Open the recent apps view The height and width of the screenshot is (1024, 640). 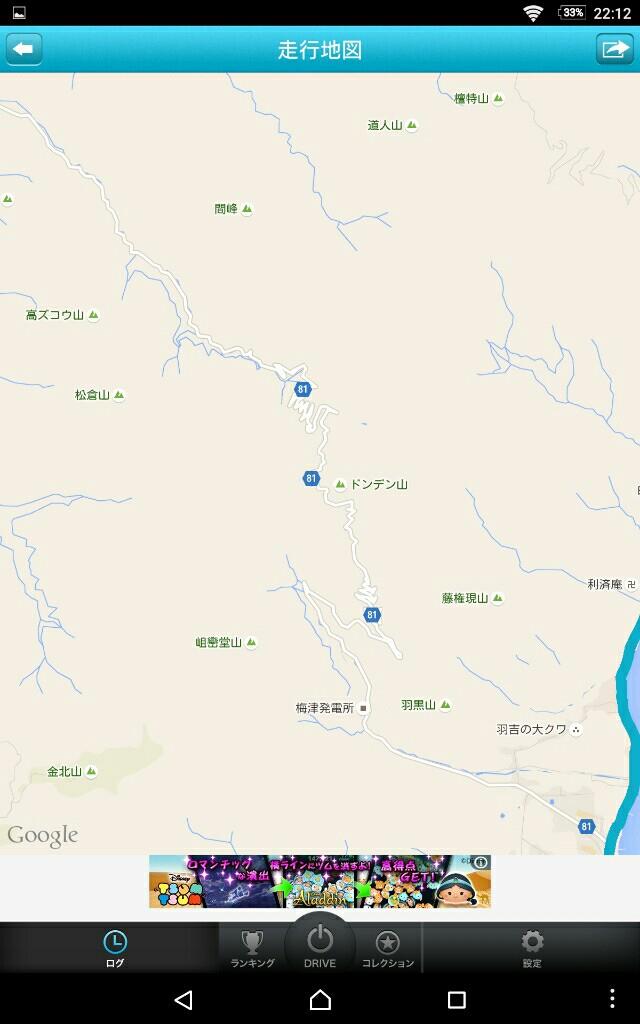tap(456, 999)
